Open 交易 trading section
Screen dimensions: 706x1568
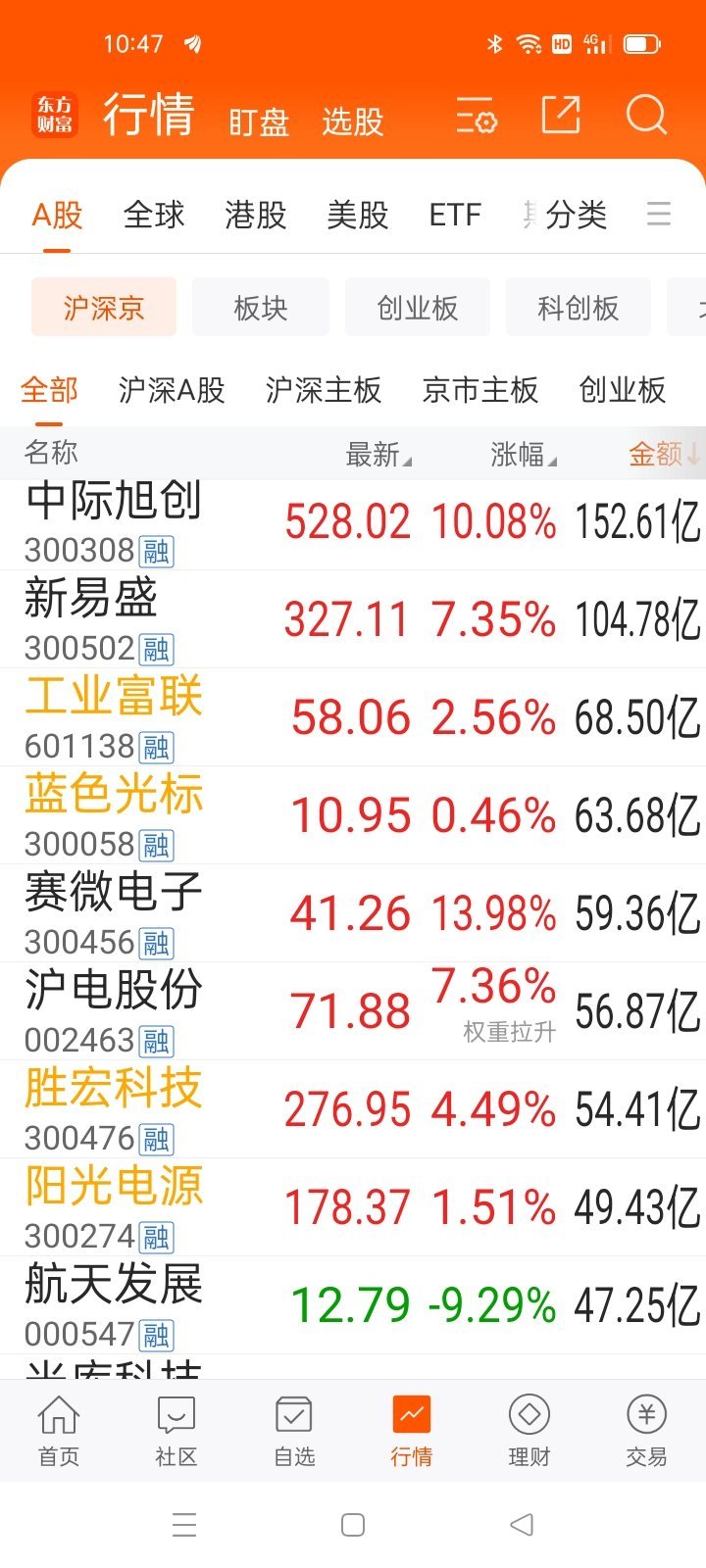pyautogui.click(x=645, y=1431)
